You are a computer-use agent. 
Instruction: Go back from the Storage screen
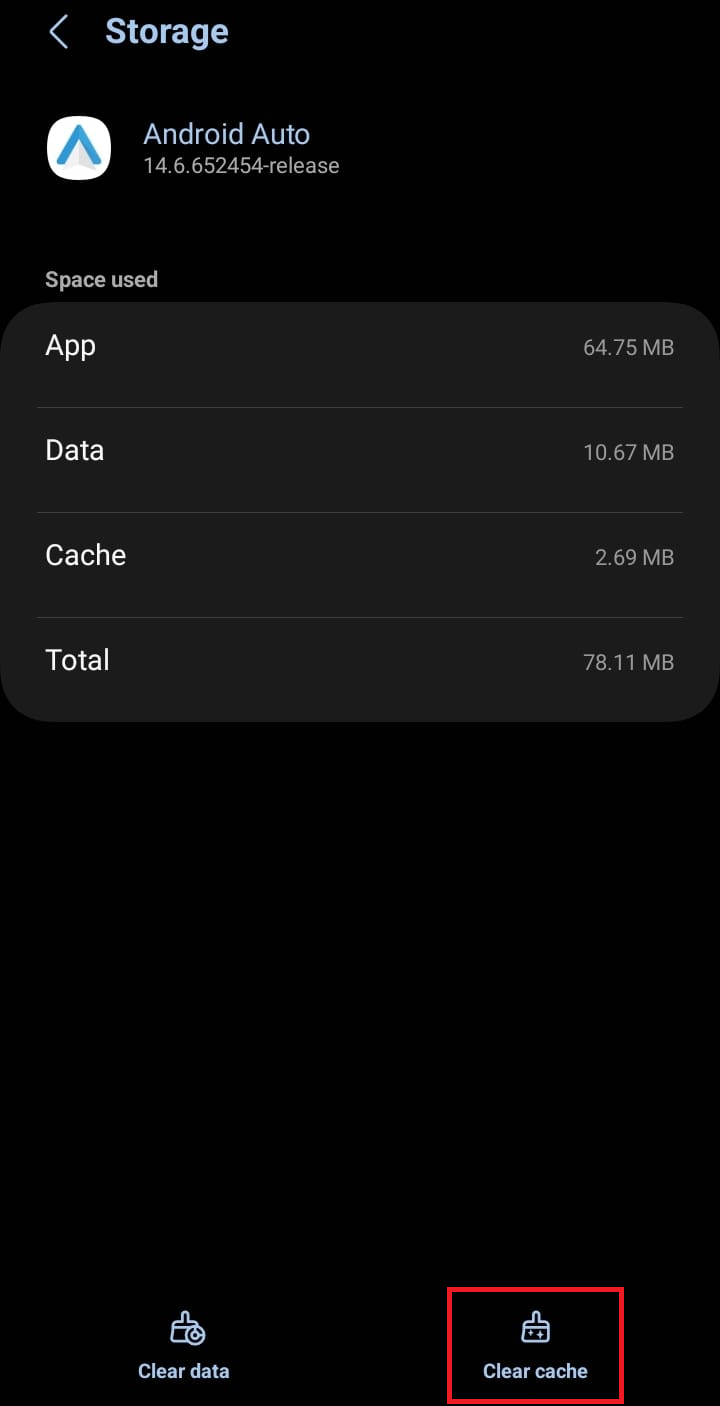(59, 32)
